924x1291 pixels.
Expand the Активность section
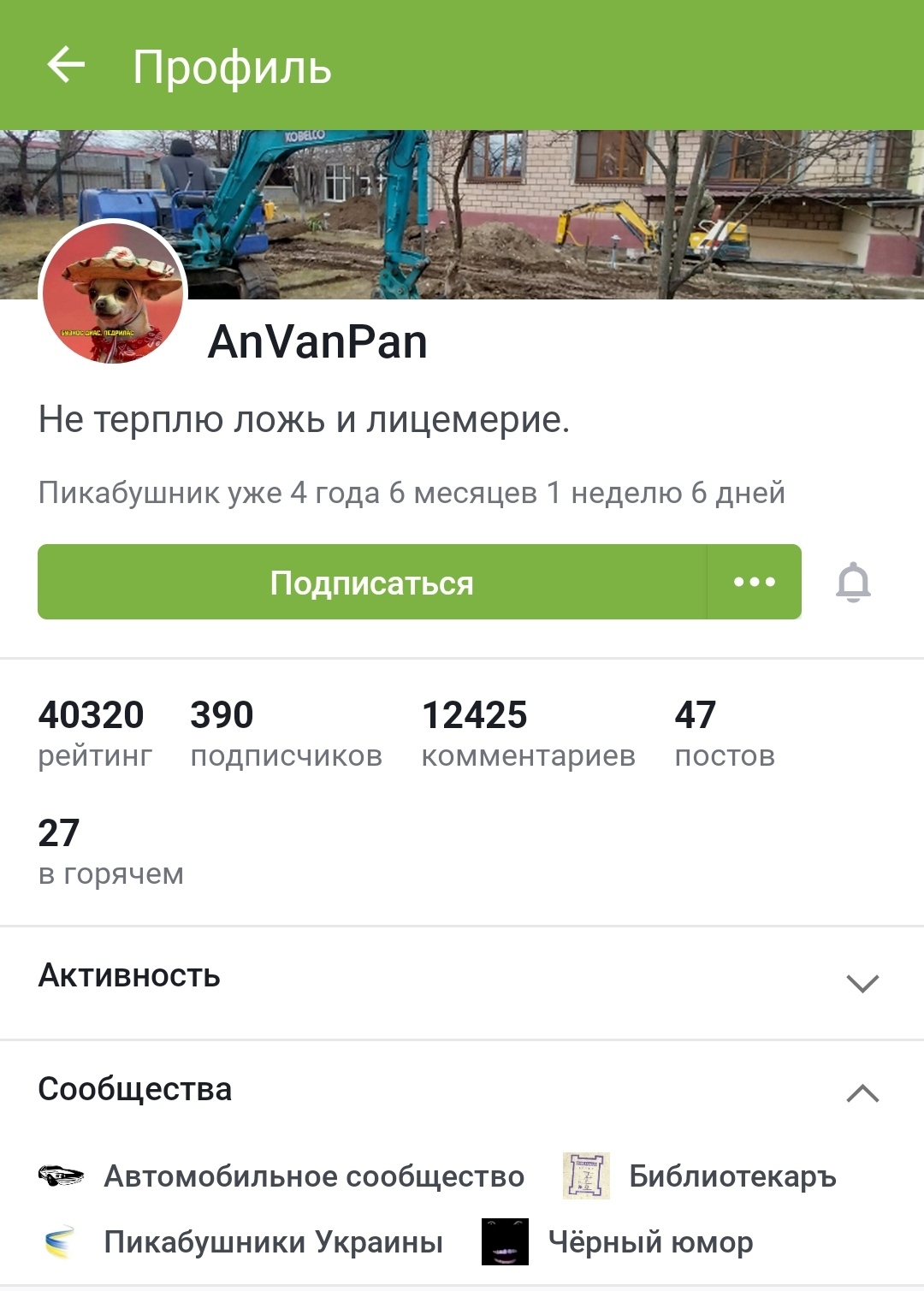pyautogui.click(x=862, y=982)
